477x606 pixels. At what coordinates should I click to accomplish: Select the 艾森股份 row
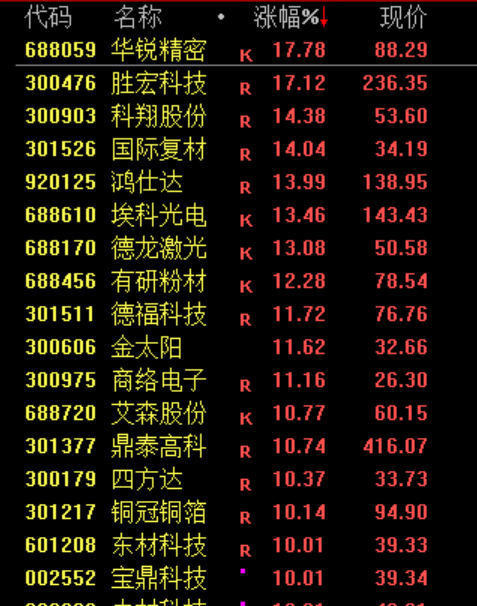pyautogui.click(x=238, y=413)
